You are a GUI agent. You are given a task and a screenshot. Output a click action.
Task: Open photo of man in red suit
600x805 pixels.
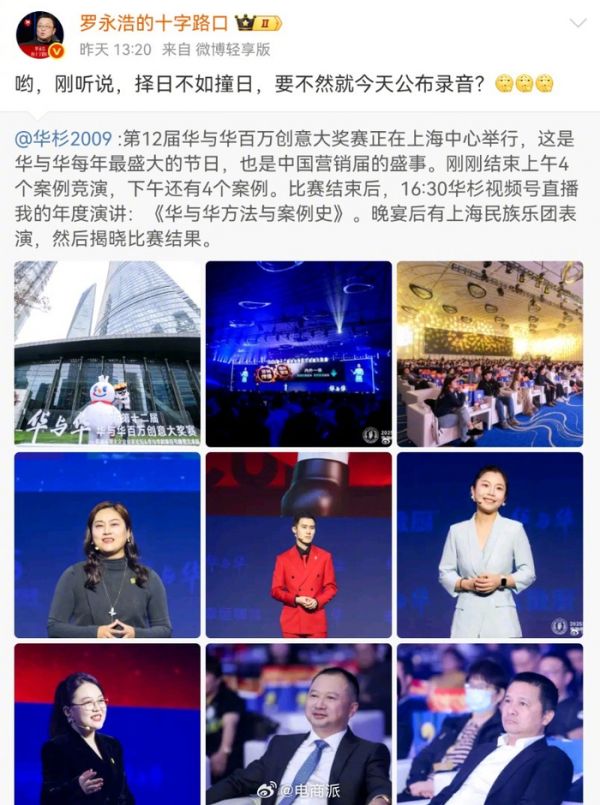298,544
